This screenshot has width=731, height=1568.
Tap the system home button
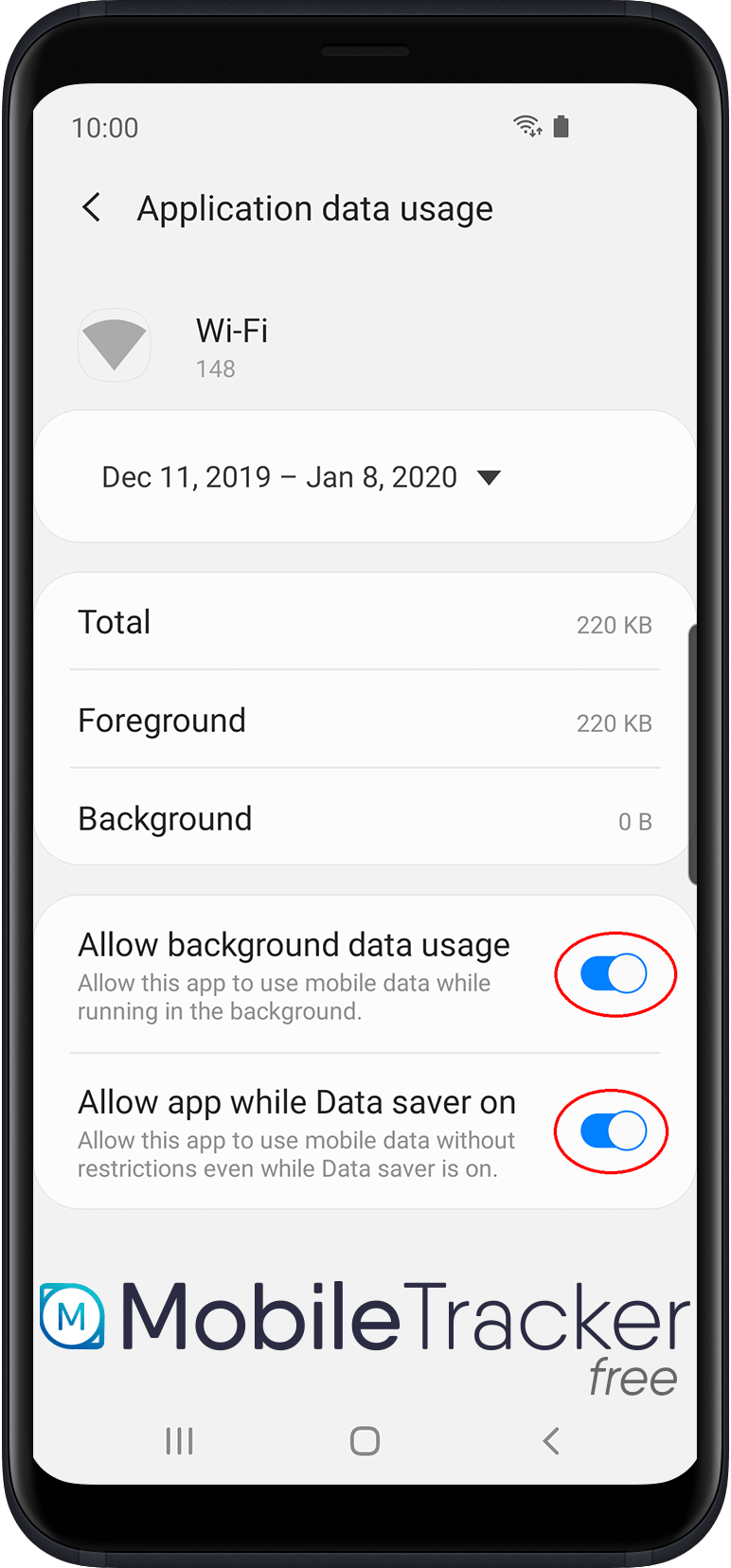[x=365, y=1441]
